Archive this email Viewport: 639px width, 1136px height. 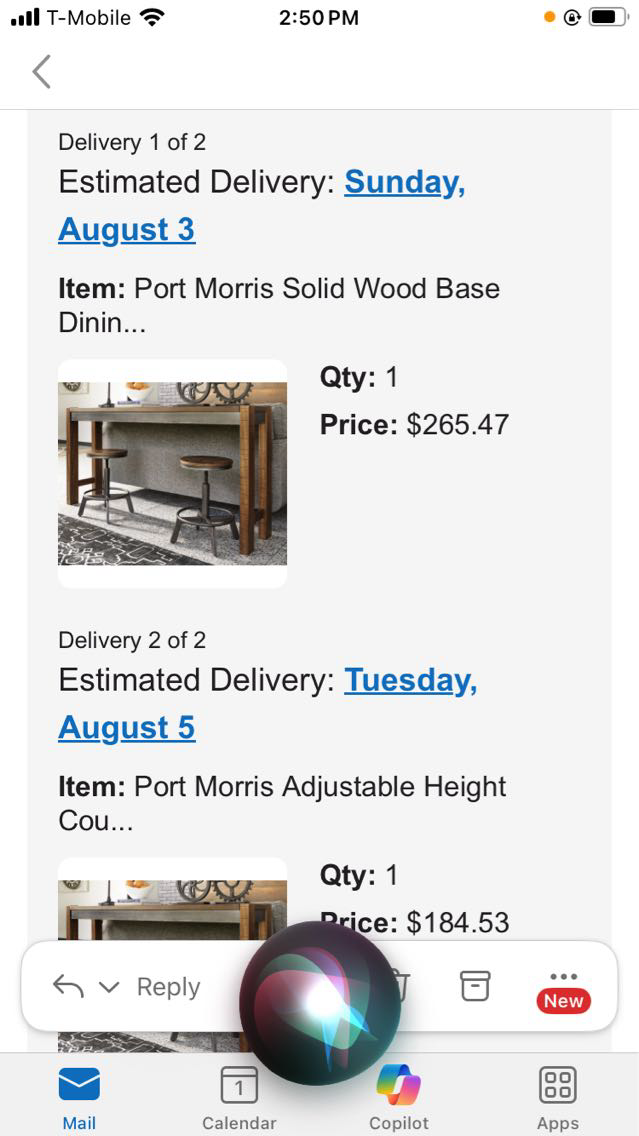[x=476, y=986]
